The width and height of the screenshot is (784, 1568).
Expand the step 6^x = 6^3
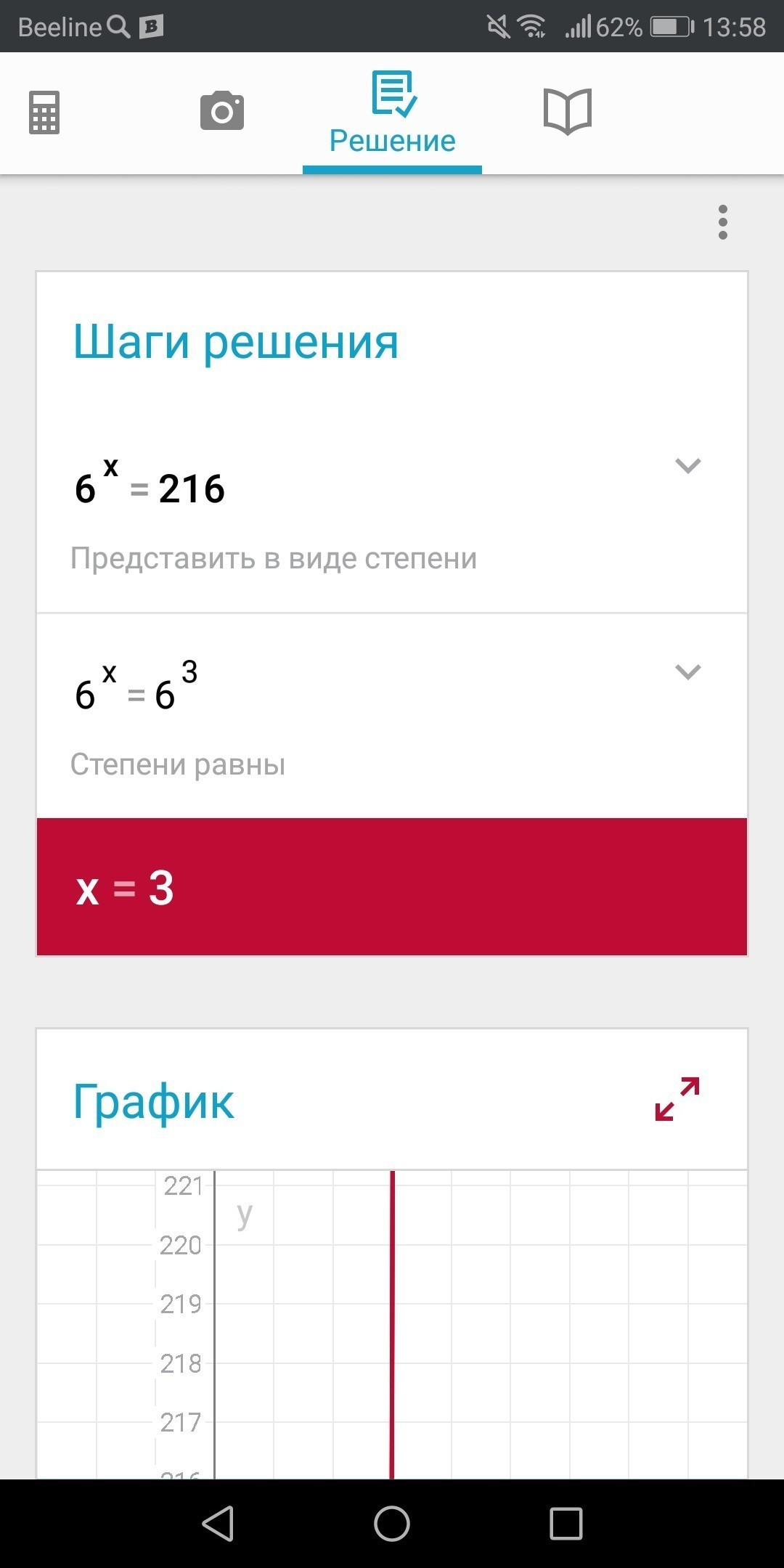[x=687, y=671]
